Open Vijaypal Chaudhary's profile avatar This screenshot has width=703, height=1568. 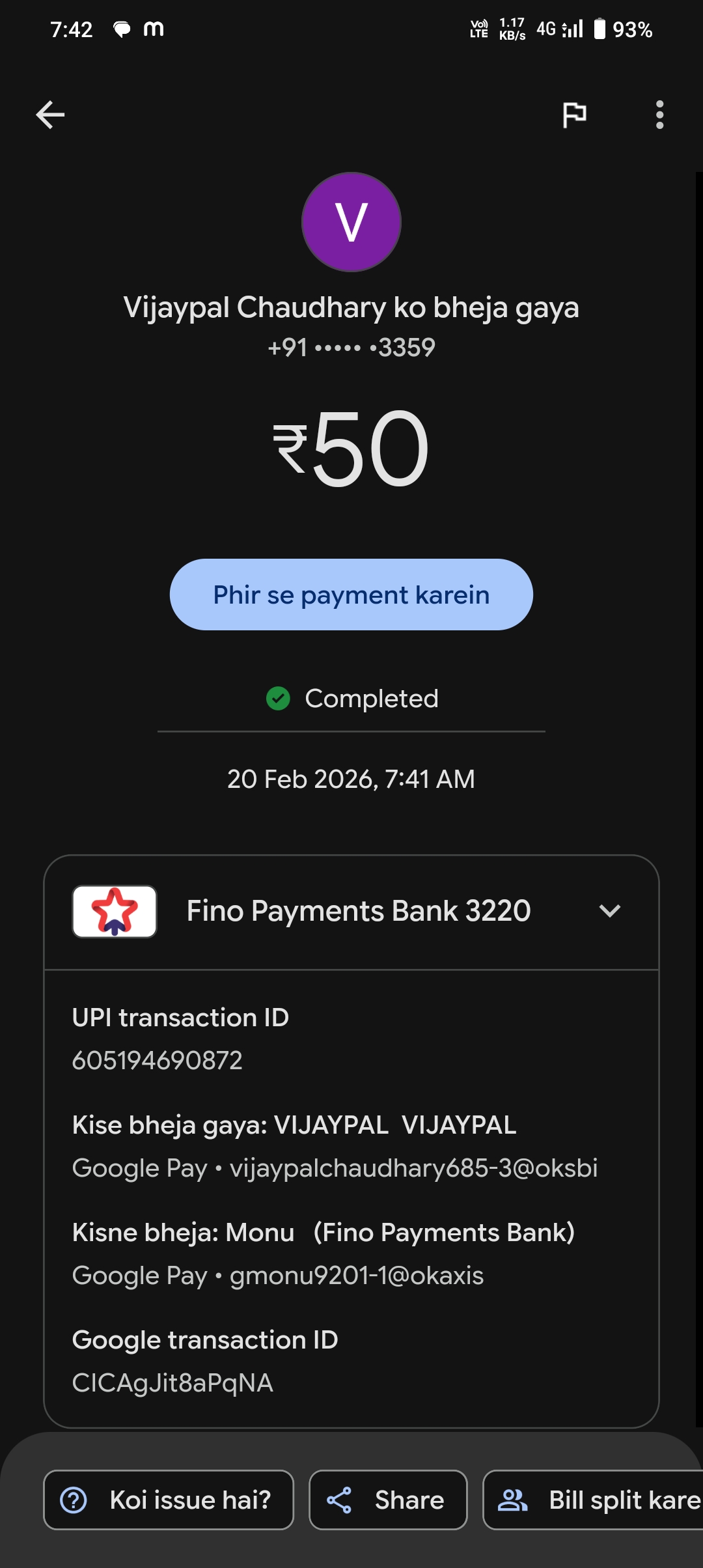351,222
